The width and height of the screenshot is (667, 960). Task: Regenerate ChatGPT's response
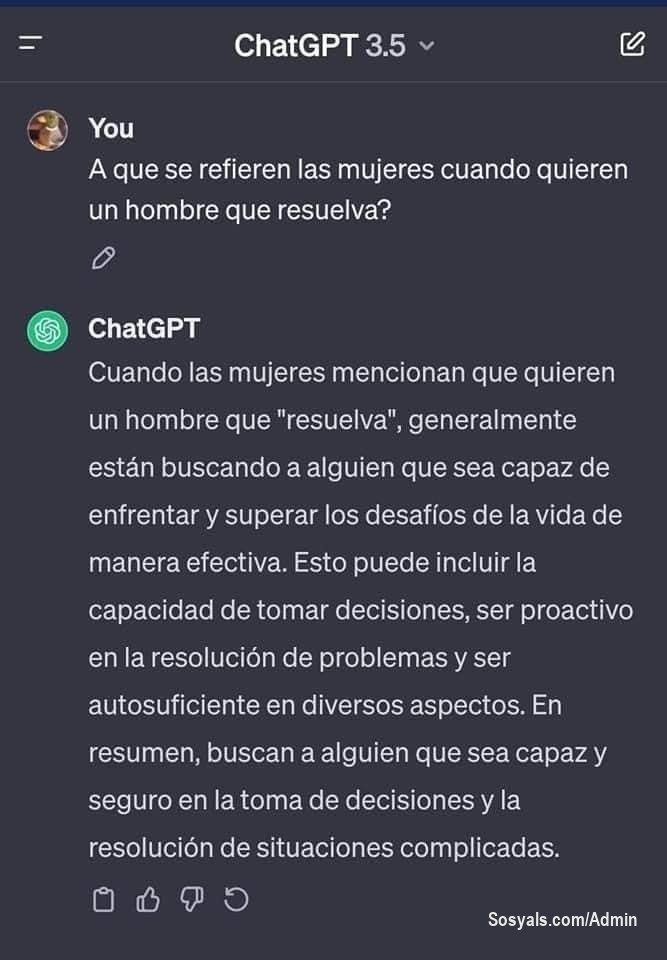point(236,900)
